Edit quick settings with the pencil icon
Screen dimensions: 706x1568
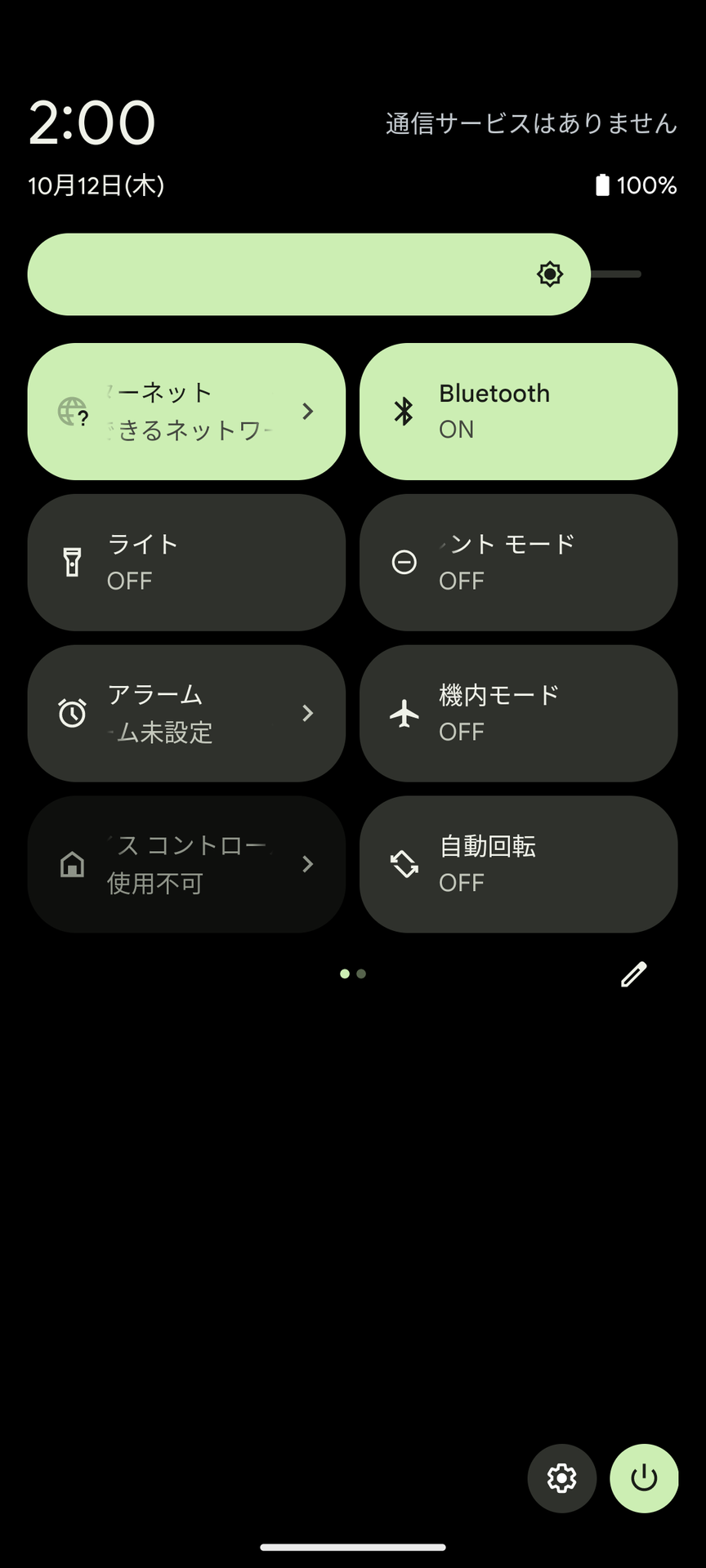633,973
